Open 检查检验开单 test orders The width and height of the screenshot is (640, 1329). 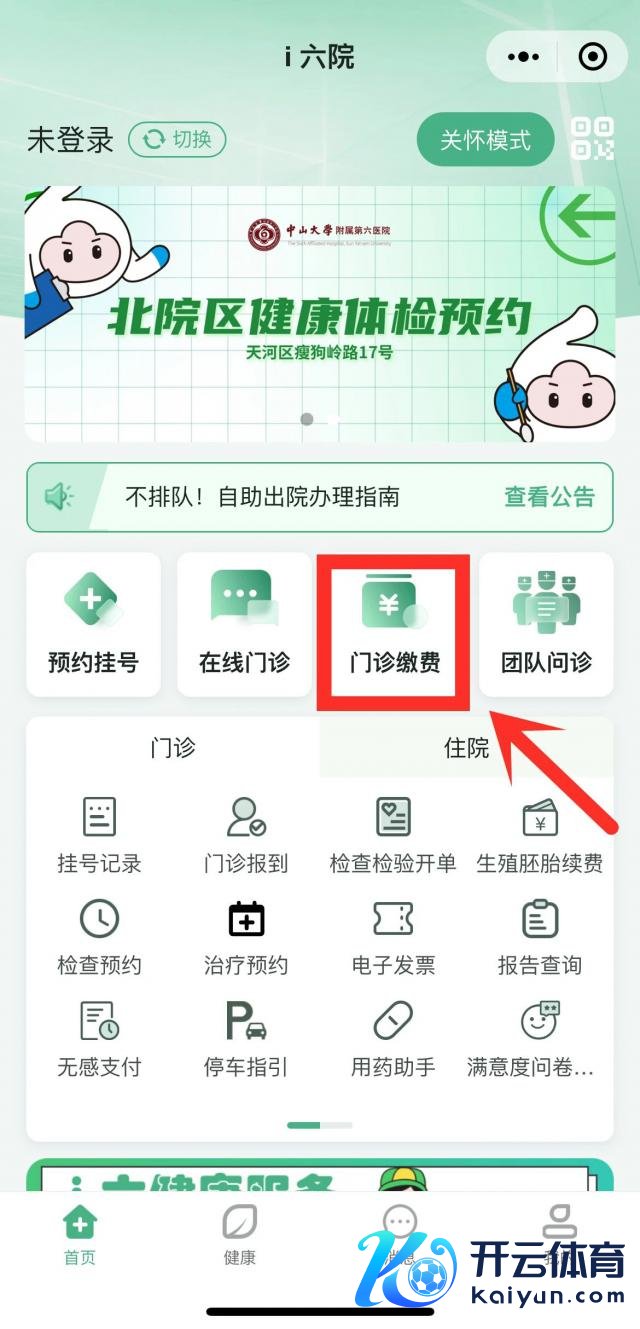pyautogui.click(x=393, y=835)
